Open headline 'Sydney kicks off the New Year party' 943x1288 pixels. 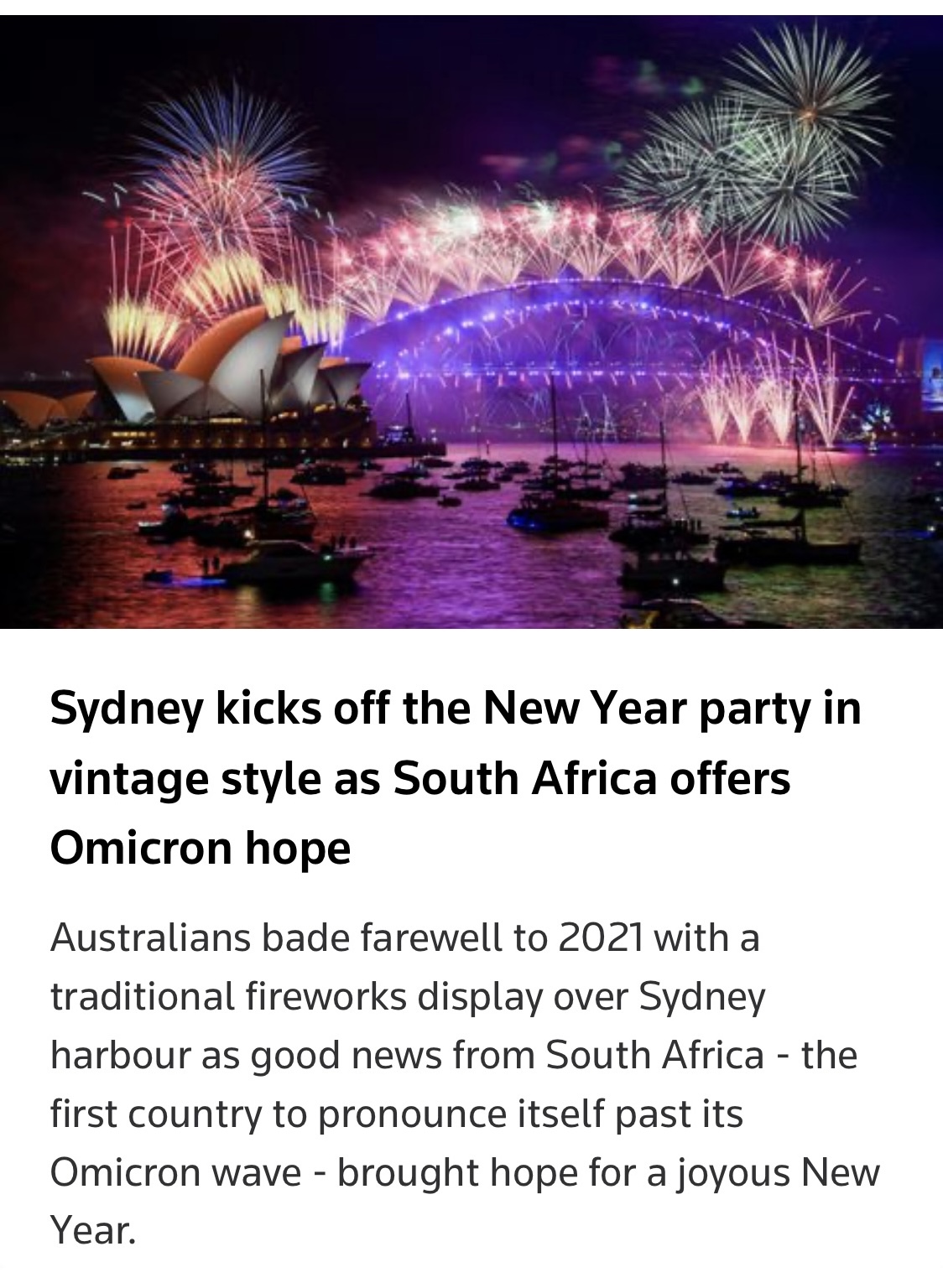click(456, 777)
